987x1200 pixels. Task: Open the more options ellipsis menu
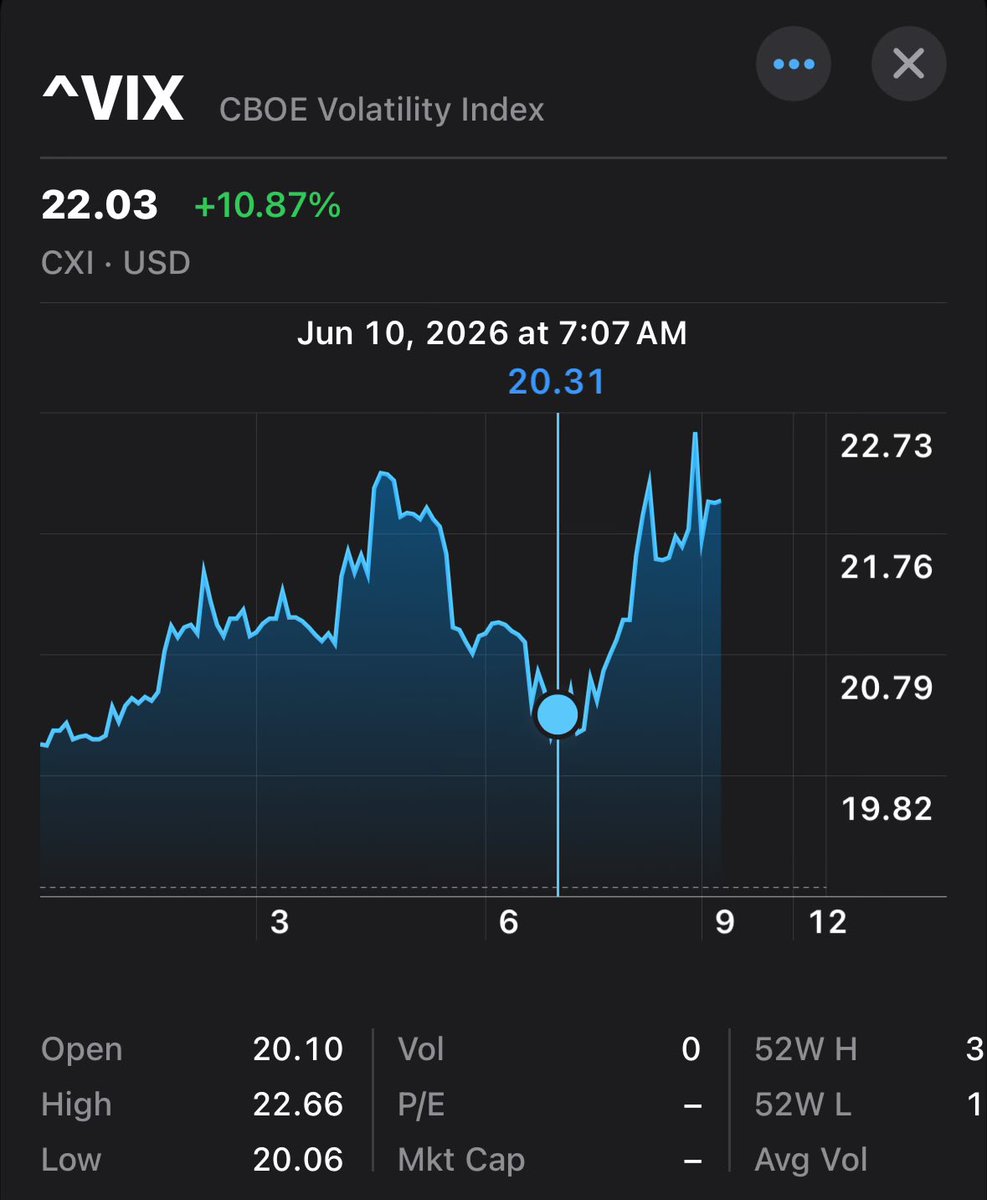pos(794,64)
